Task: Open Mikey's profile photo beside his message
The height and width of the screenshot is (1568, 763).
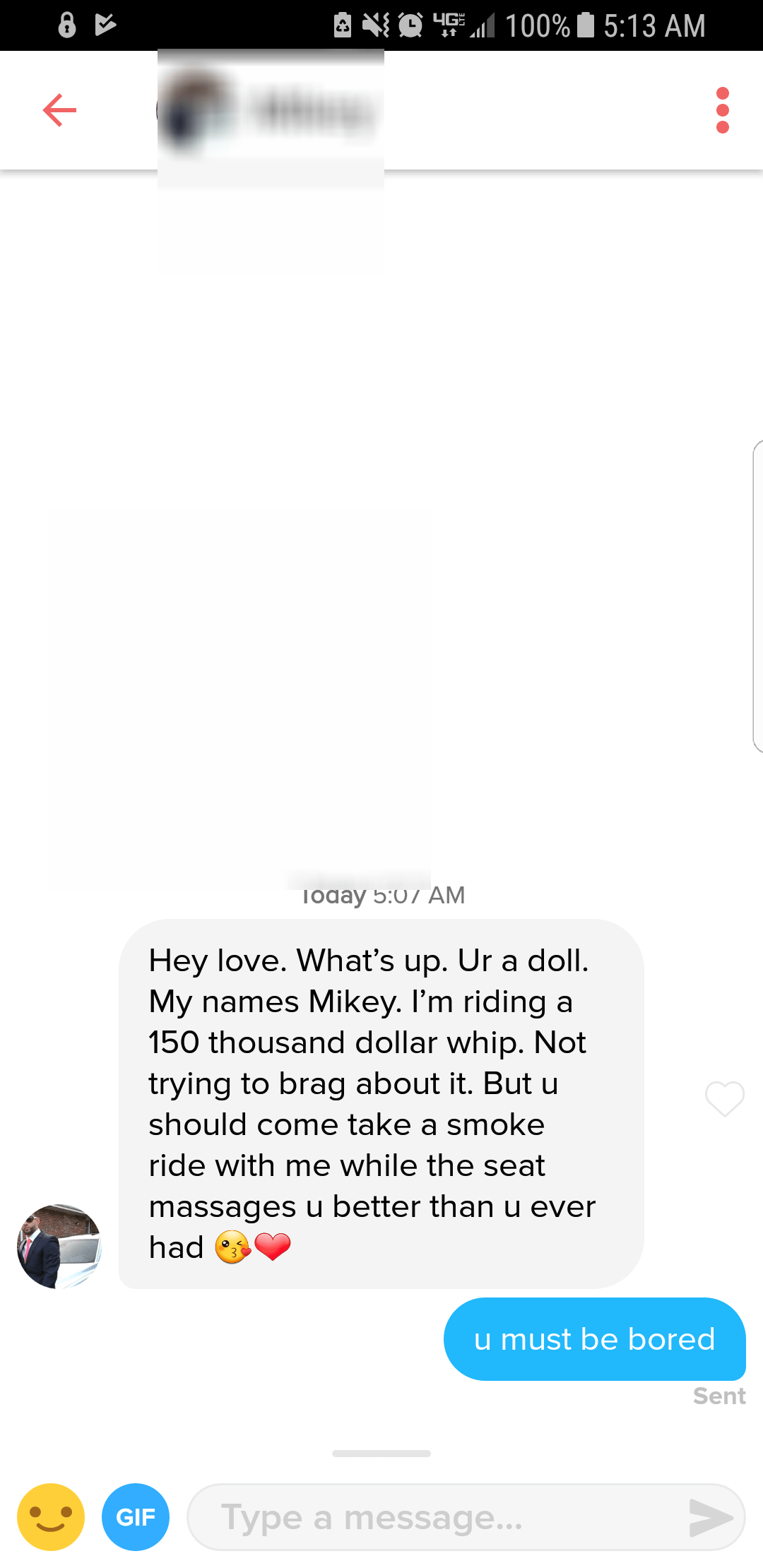Action: pyautogui.click(x=59, y=1246)
